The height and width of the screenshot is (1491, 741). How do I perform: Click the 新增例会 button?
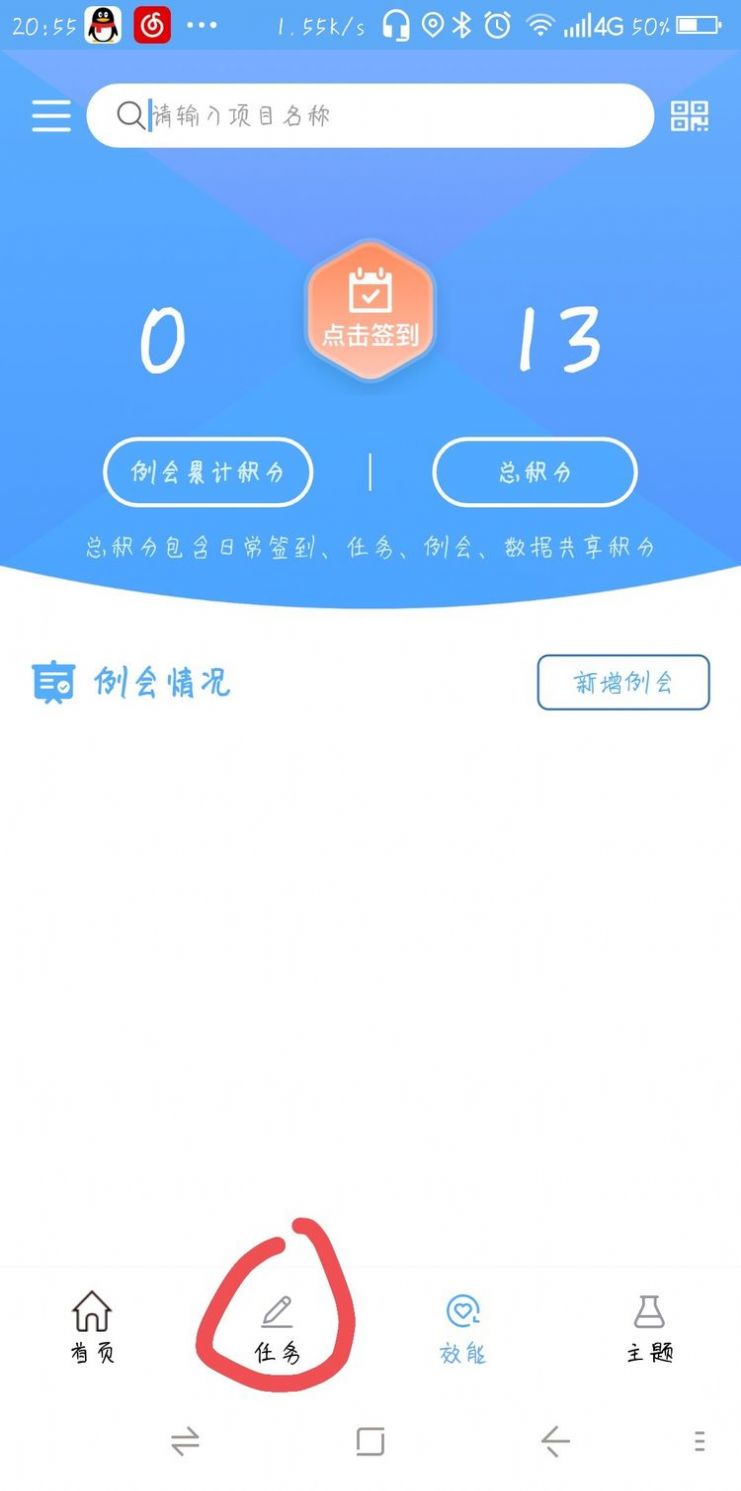(623, 682)
